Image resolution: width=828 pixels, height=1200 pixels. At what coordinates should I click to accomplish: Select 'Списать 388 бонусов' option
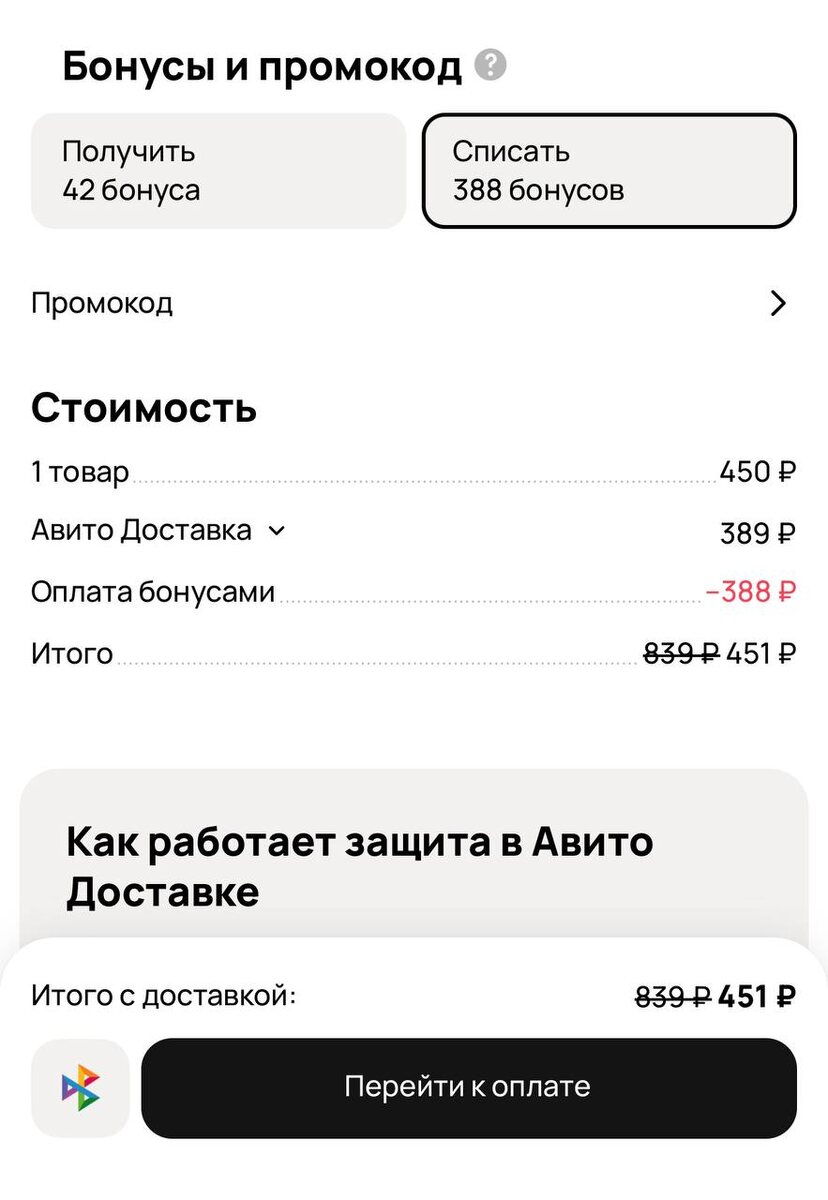(609, 171)
